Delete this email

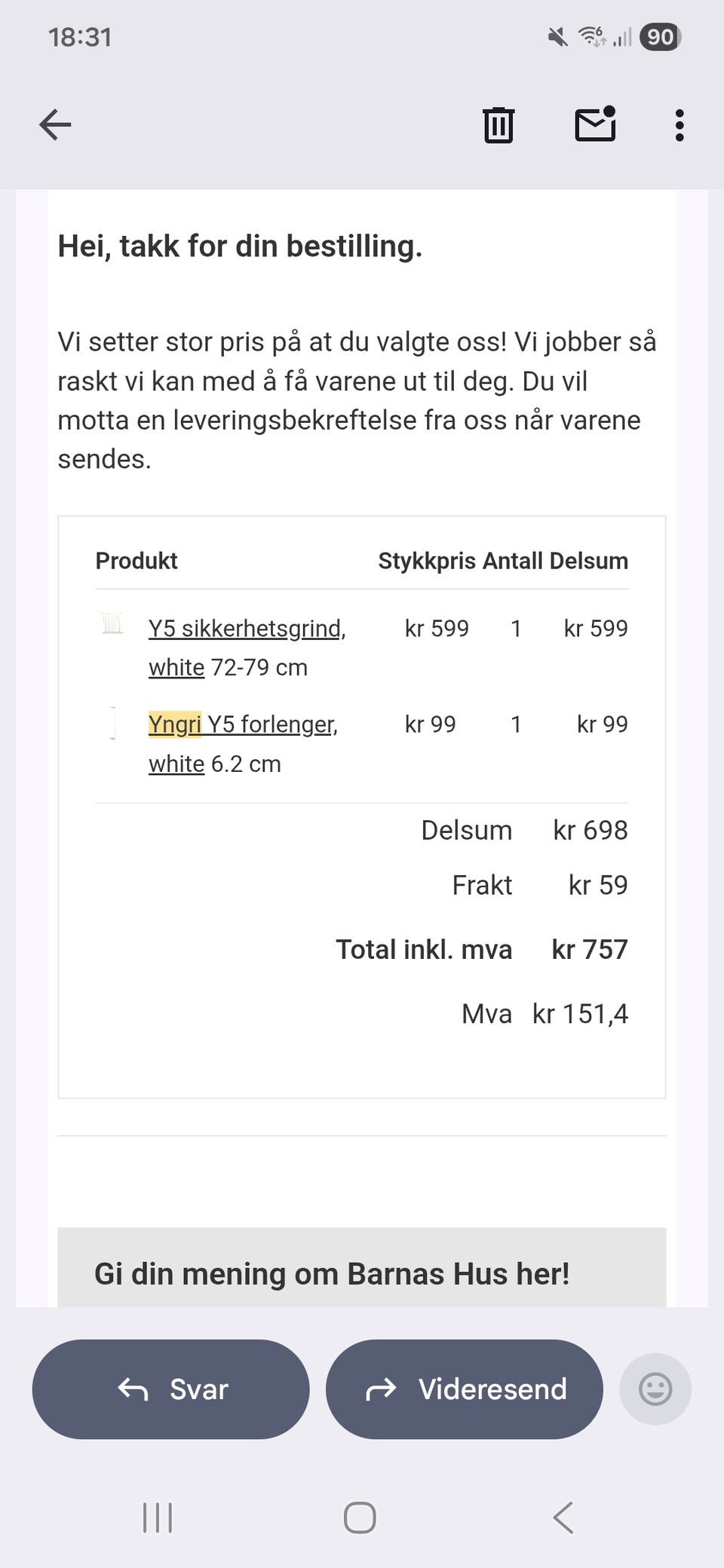[x=498, y=124]
